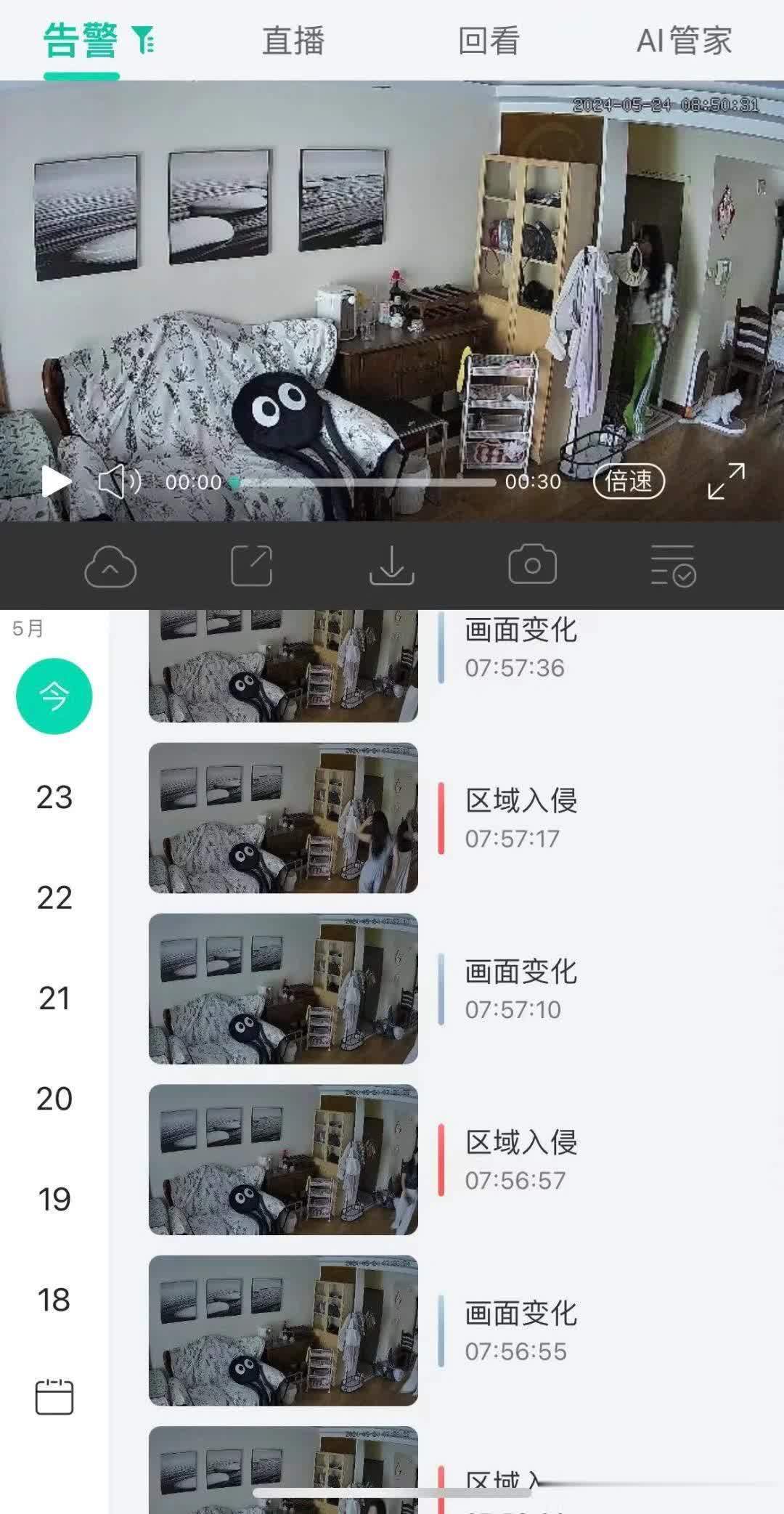
Task: Select date 23 in the date list
Action: tap(54, 797)
